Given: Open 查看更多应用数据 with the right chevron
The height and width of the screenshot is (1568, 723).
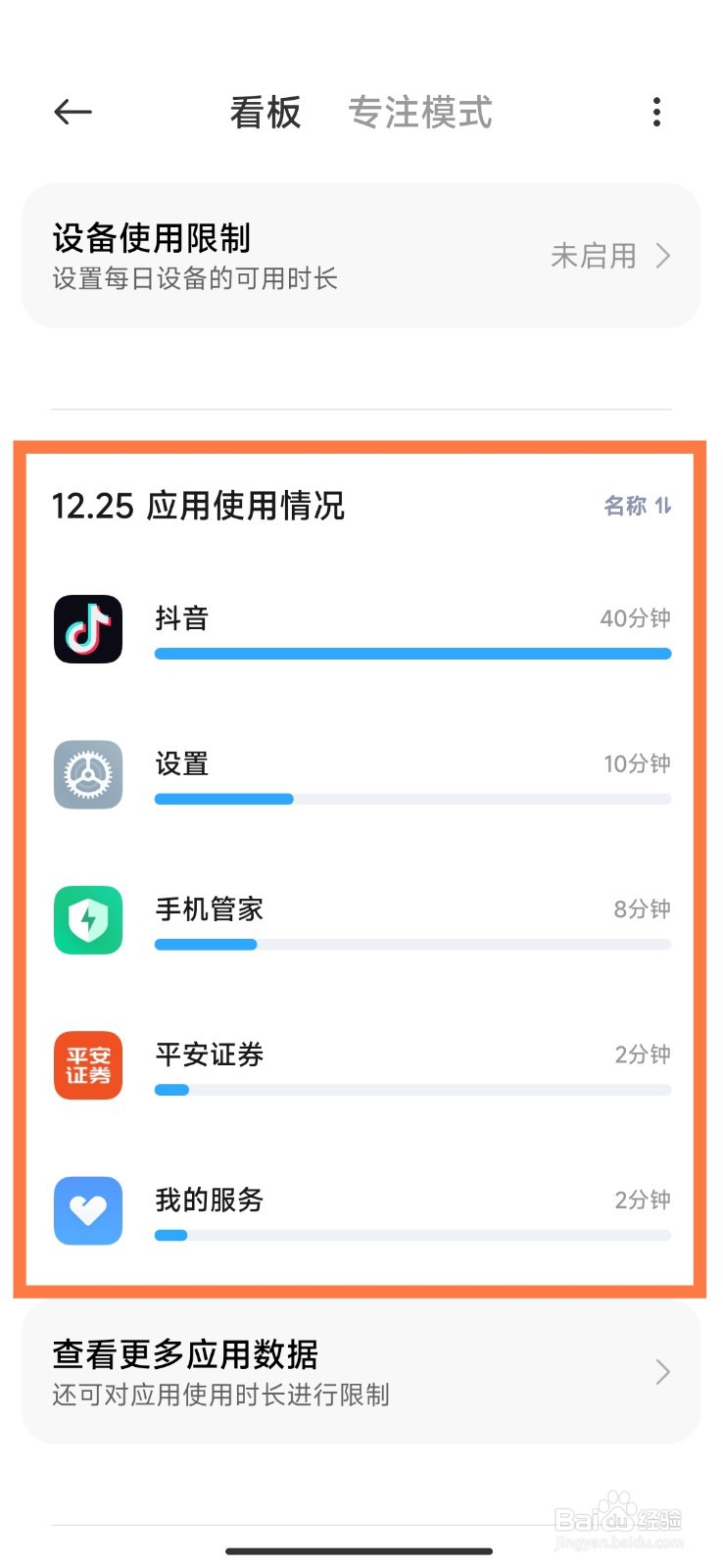Looking at the screenshot, I should point(662,1373).
